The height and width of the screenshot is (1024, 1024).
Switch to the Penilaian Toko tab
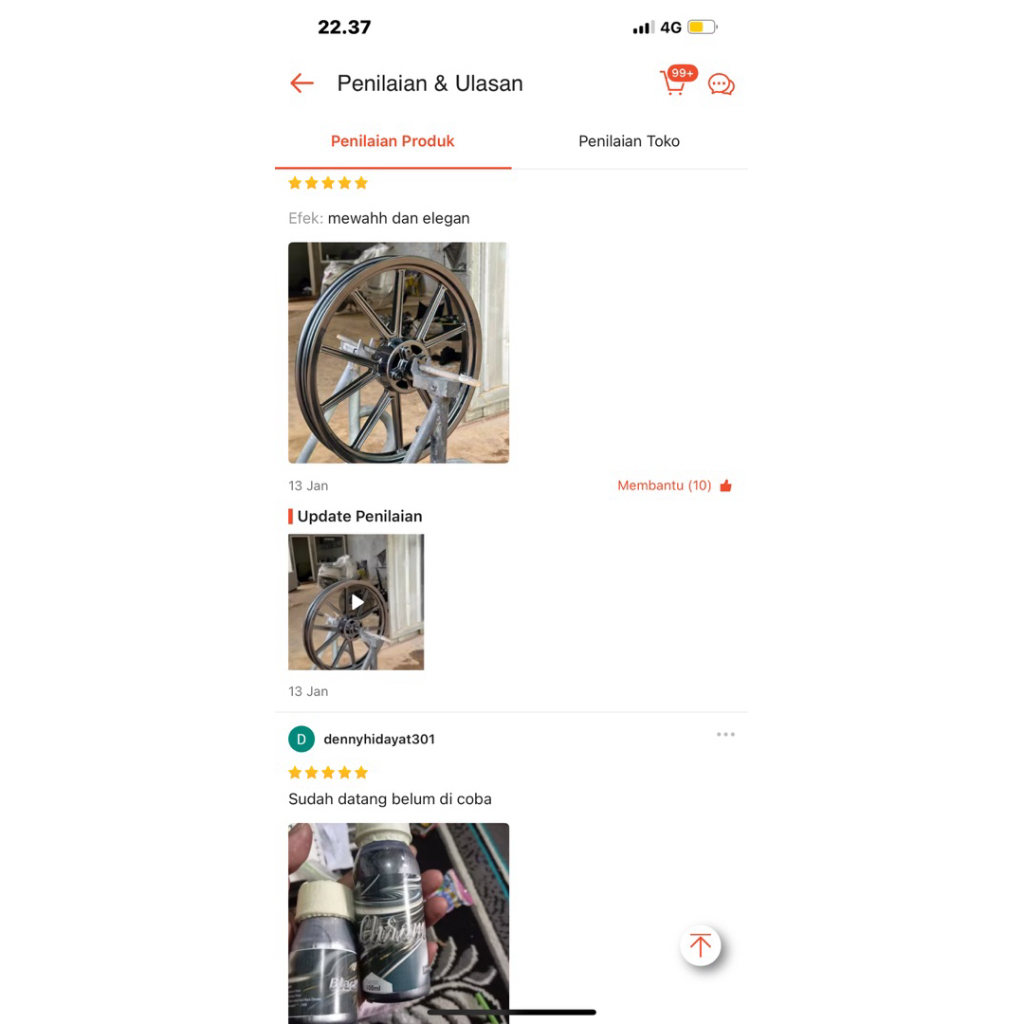tap(629, 141)
